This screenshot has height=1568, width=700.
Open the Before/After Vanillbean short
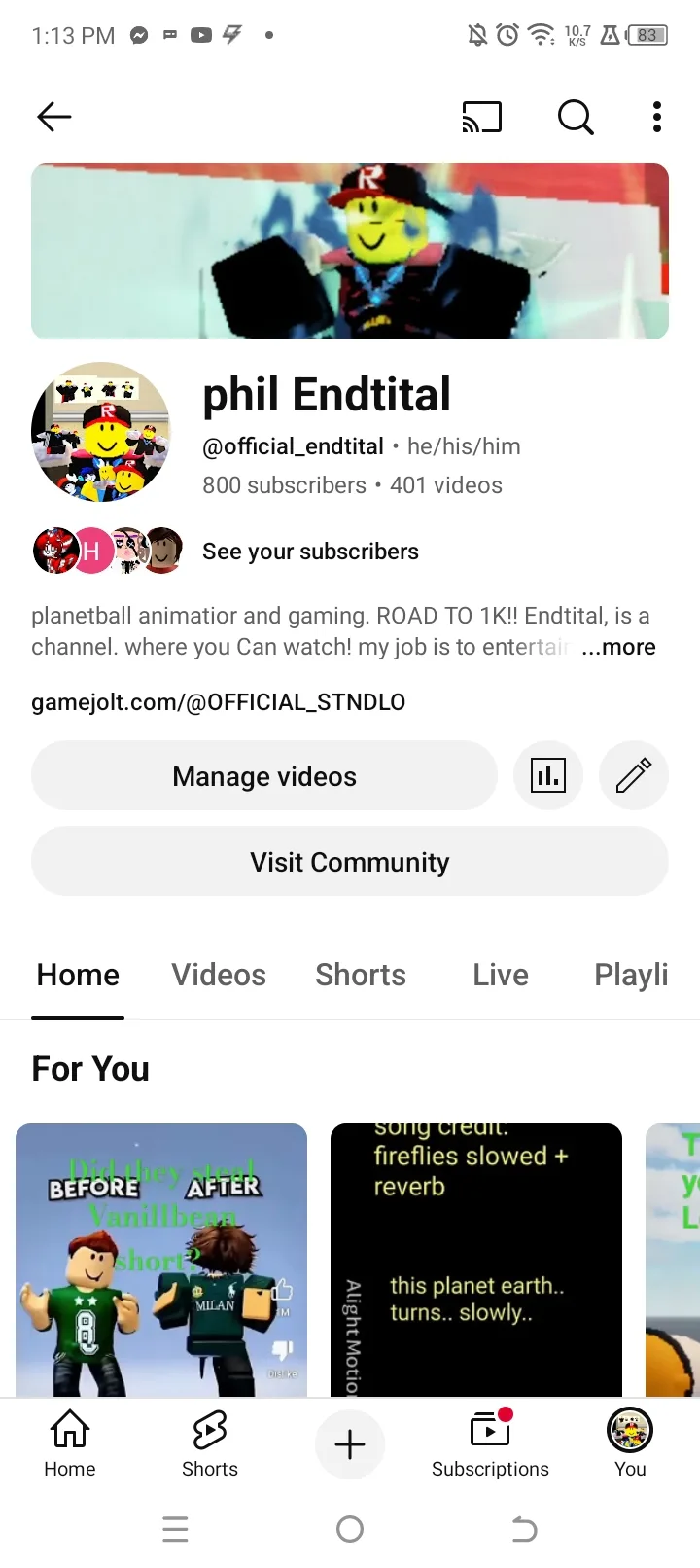tap(161, 1260)
